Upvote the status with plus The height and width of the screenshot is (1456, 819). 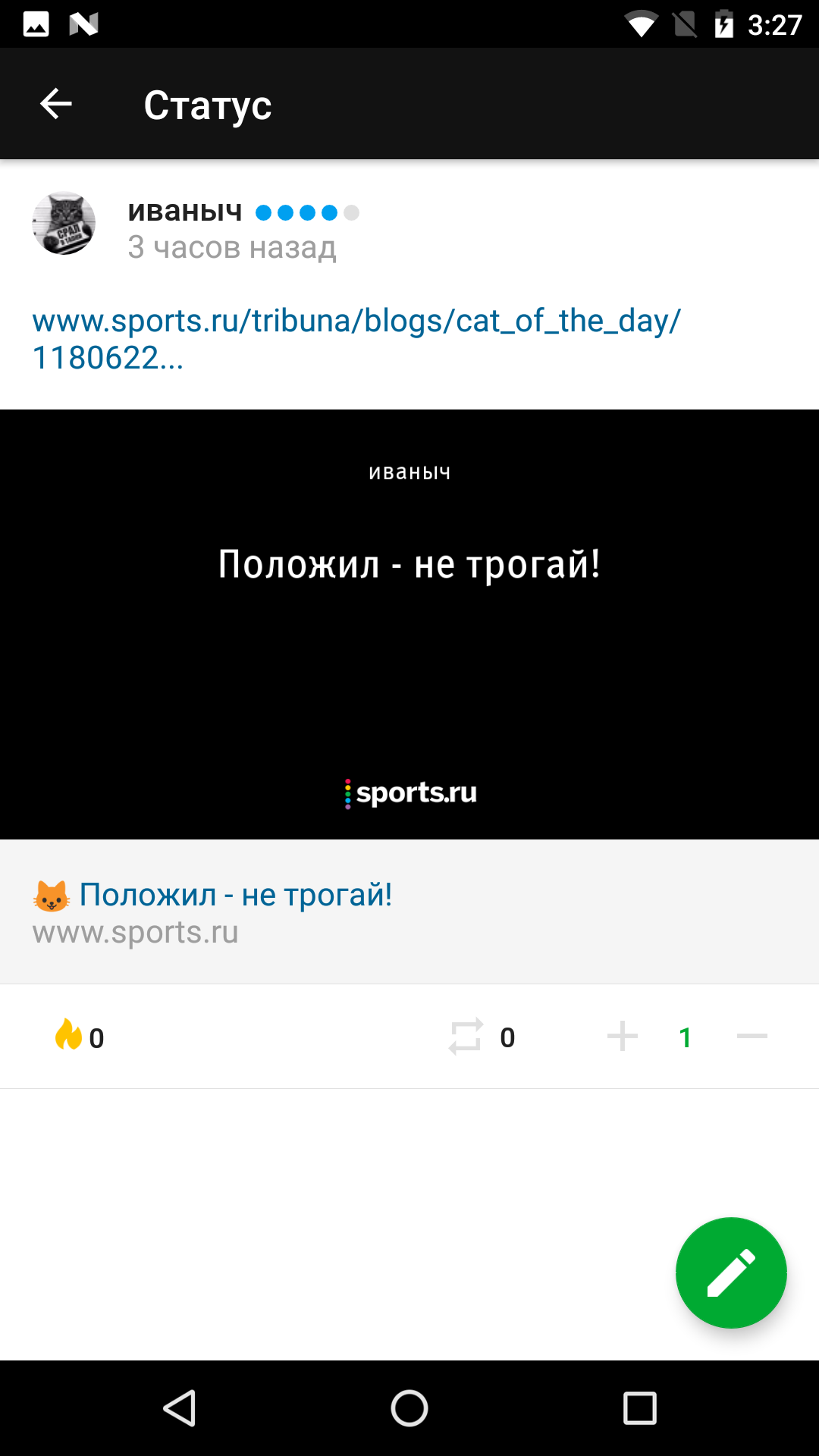tap(623, 1036)
